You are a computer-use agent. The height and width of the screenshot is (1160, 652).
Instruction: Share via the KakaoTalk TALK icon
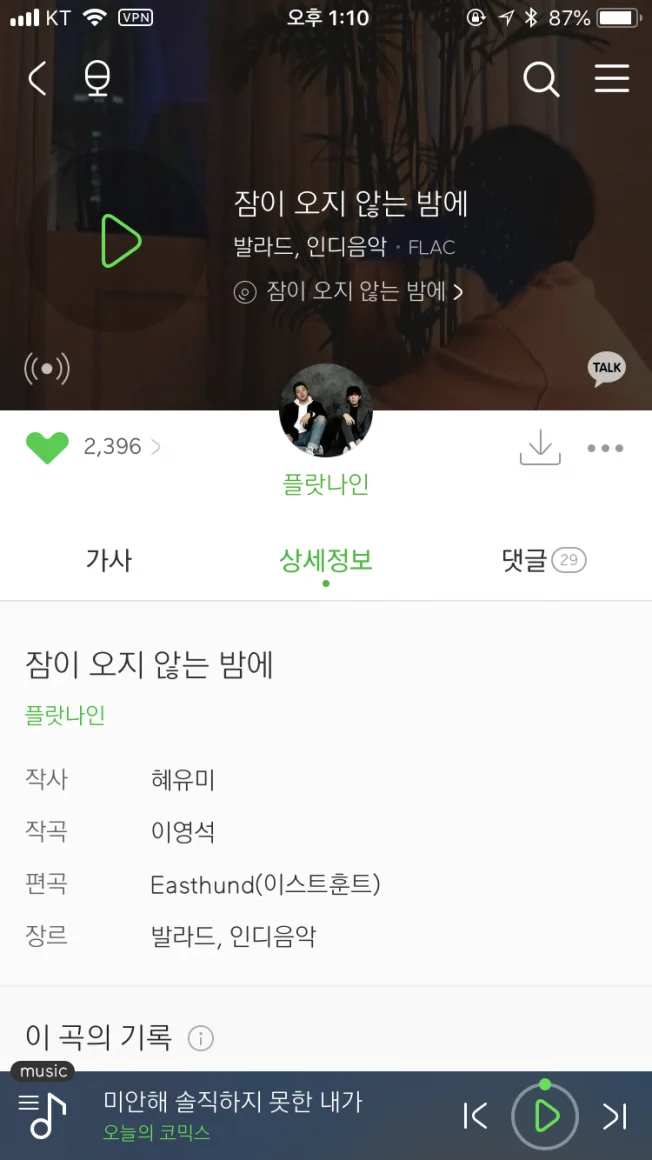(x=606, y=368)
